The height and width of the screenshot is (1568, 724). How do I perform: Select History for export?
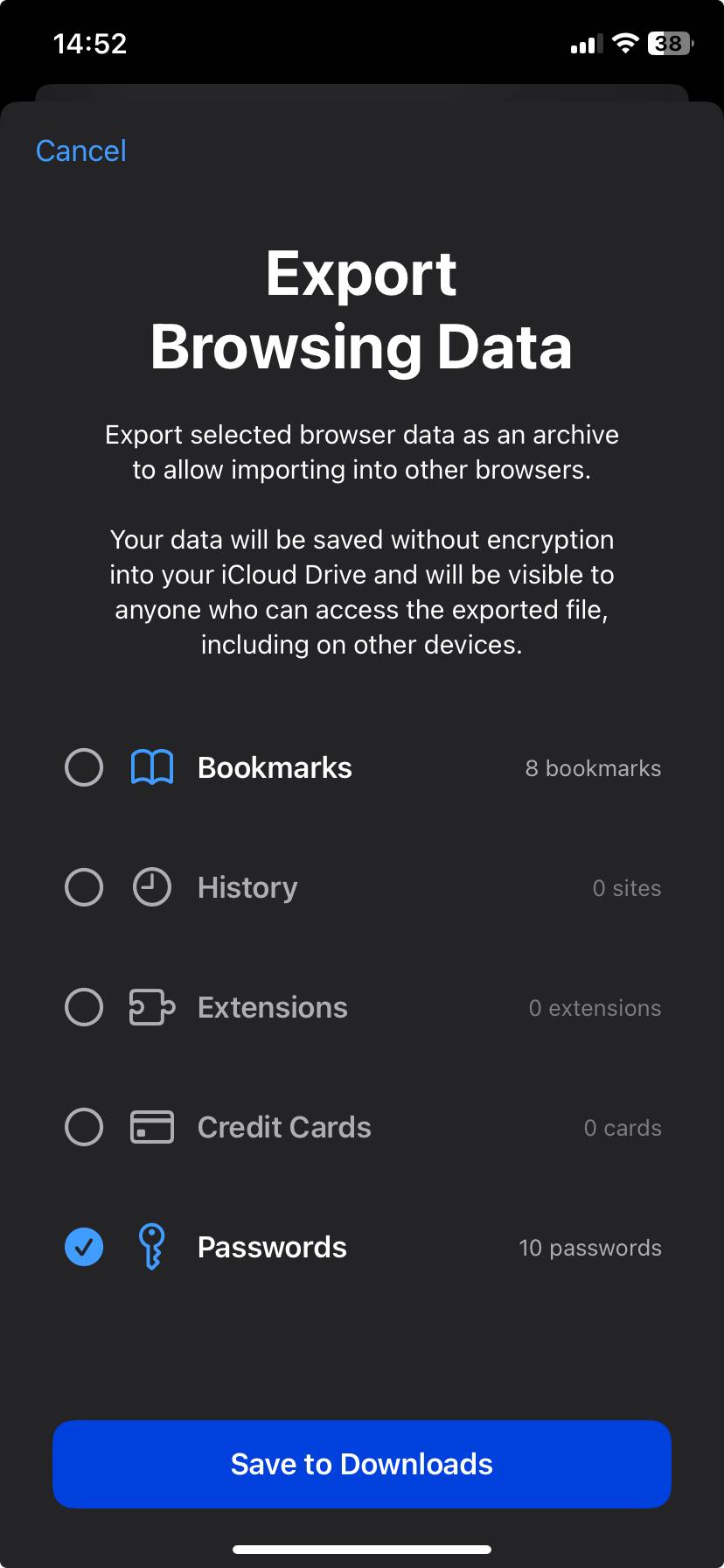coord(84,887)
